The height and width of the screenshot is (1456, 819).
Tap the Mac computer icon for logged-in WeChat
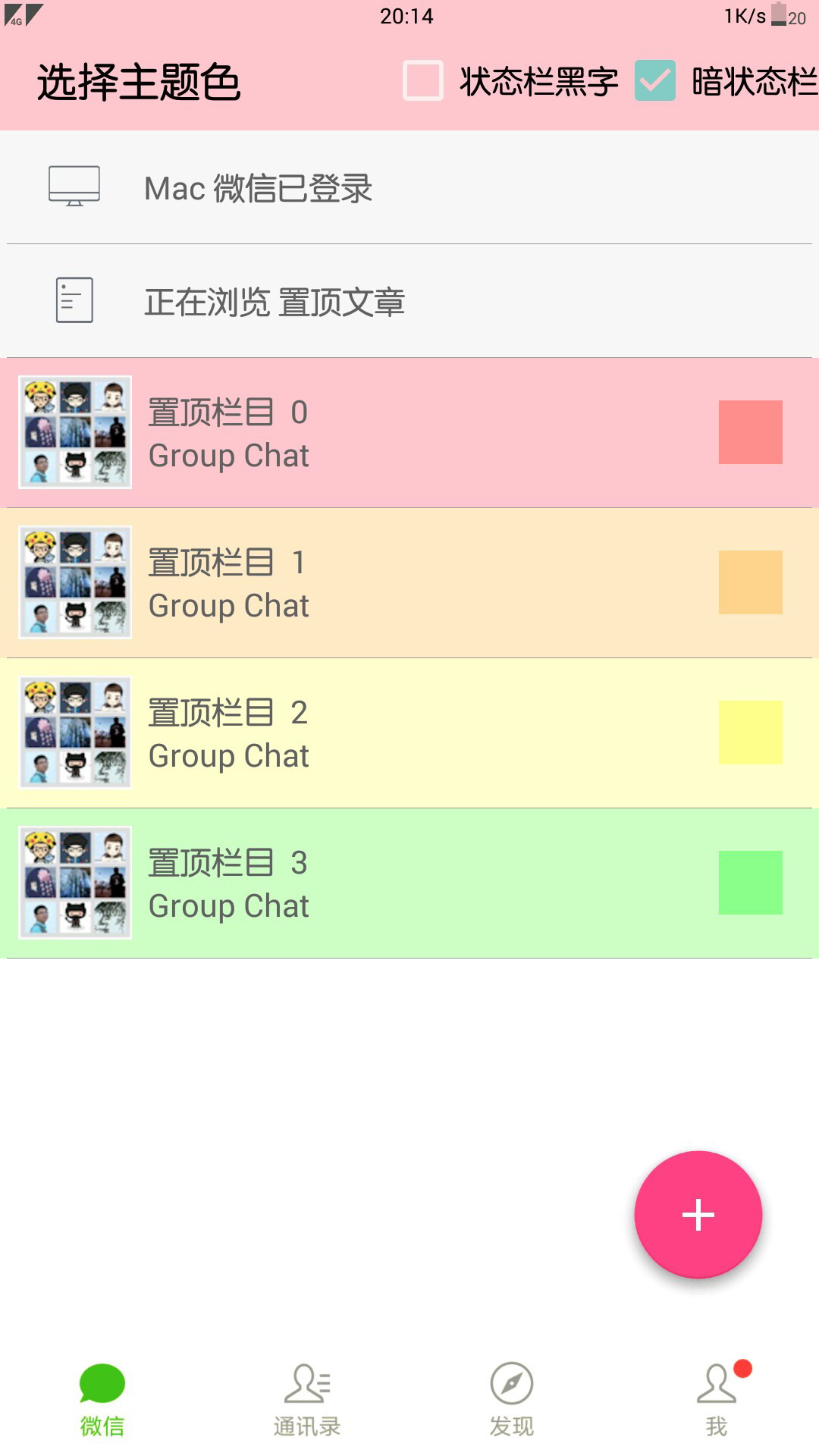[74, 184]
